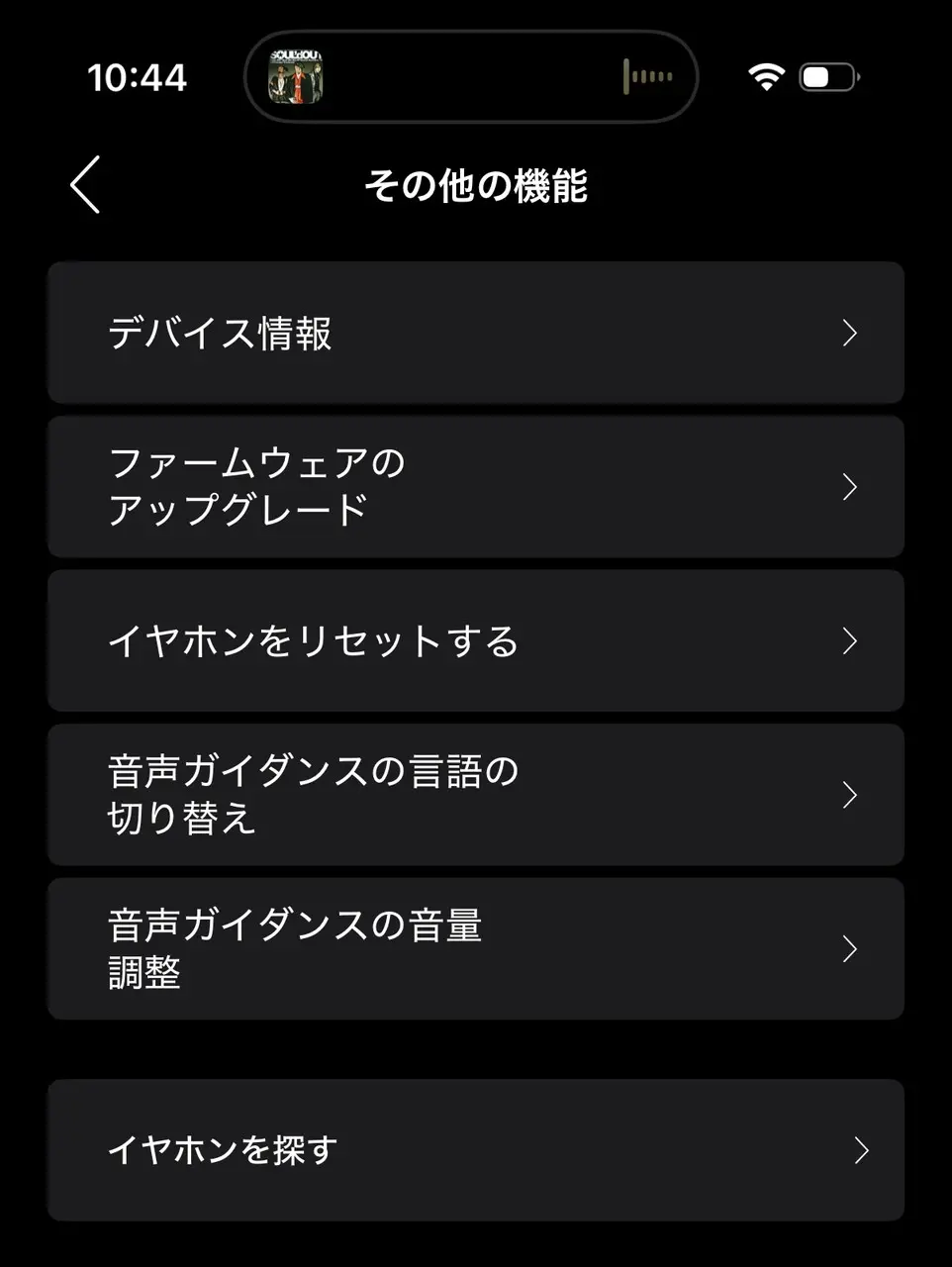Open デバイス情報 row
The width and height of the screenshot is (952, 1267).
(x=475, y=333)
